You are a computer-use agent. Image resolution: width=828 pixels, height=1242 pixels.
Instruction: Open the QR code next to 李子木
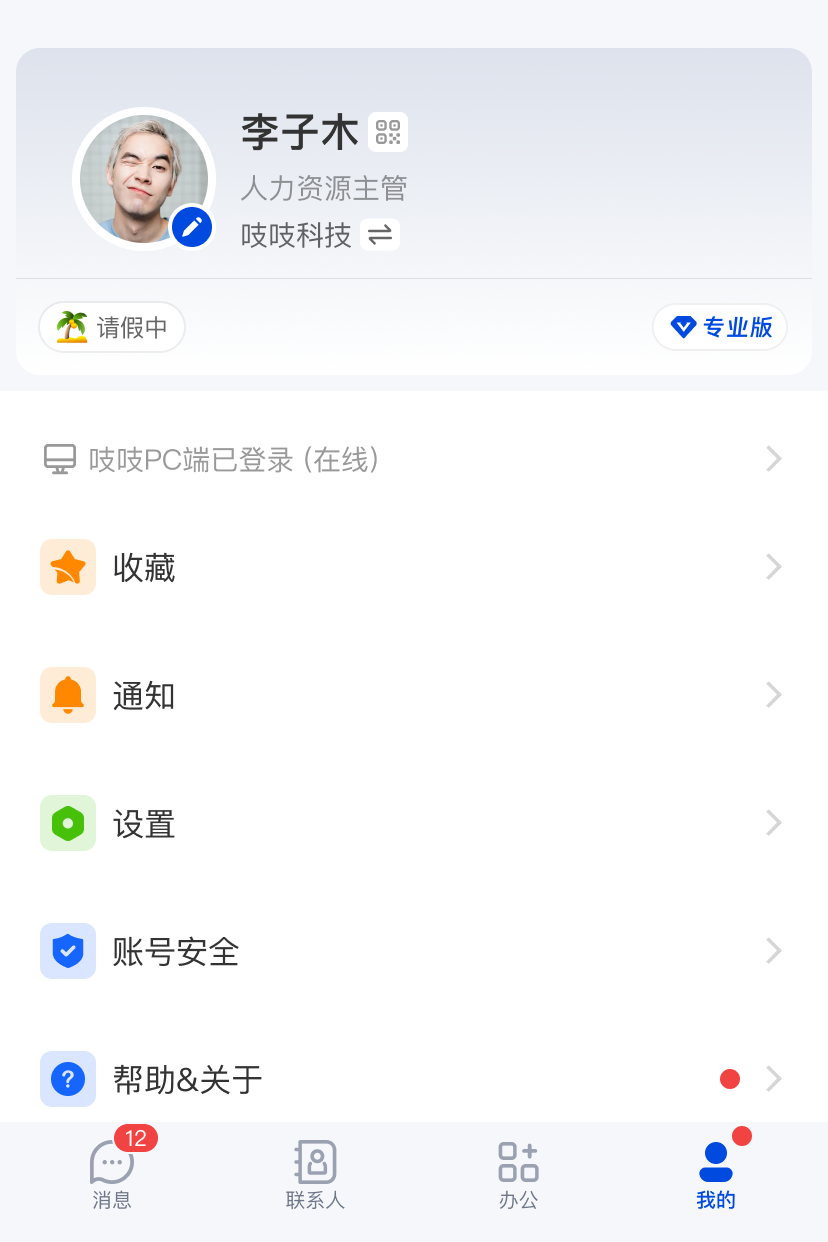click(388, 132)
